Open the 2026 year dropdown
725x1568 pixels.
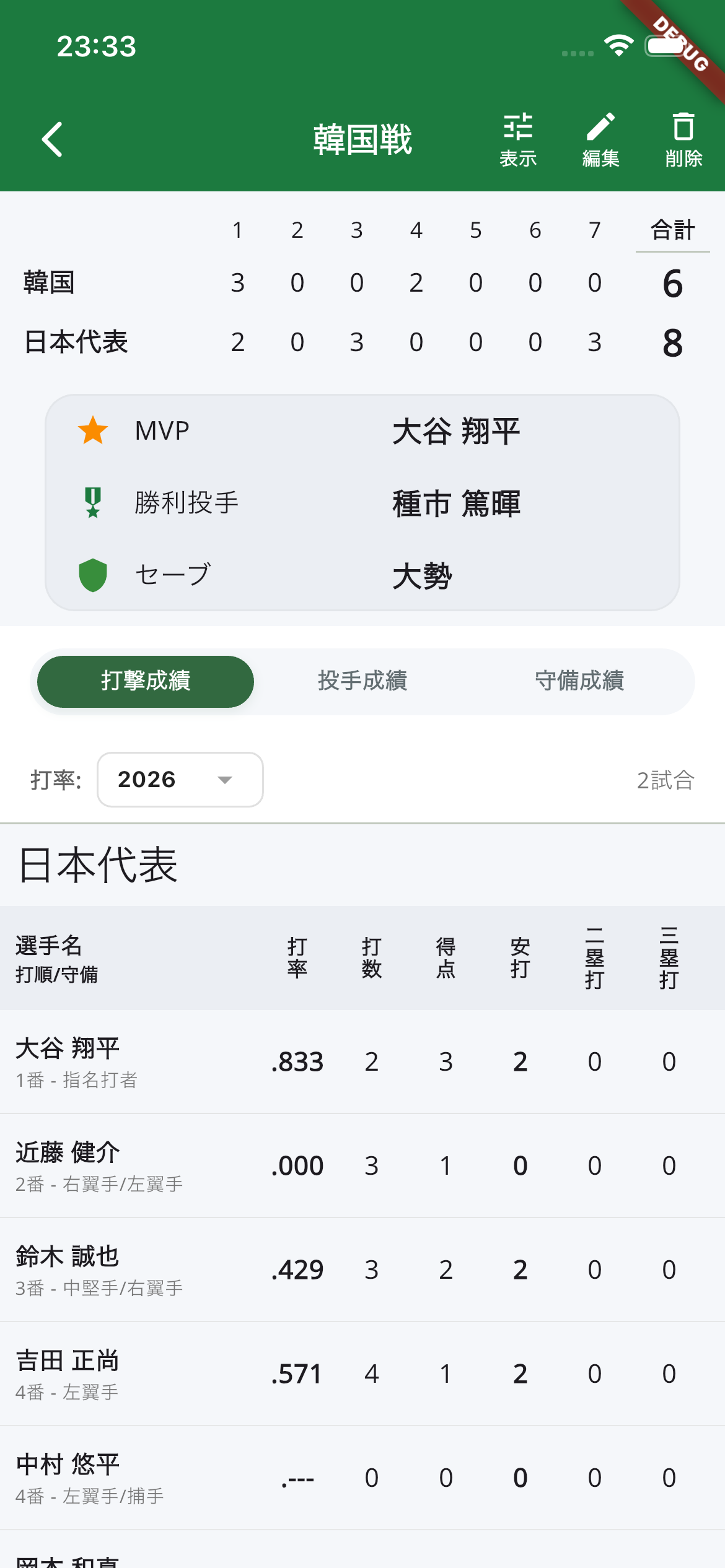pos(179,780)
